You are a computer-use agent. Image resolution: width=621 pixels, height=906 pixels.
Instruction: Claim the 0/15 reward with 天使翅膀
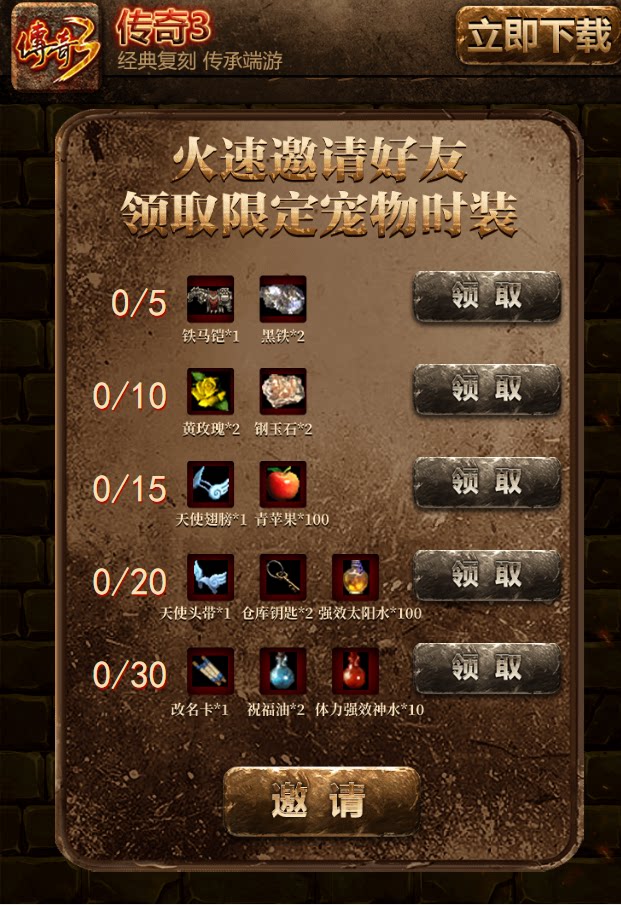pos(488,482)
